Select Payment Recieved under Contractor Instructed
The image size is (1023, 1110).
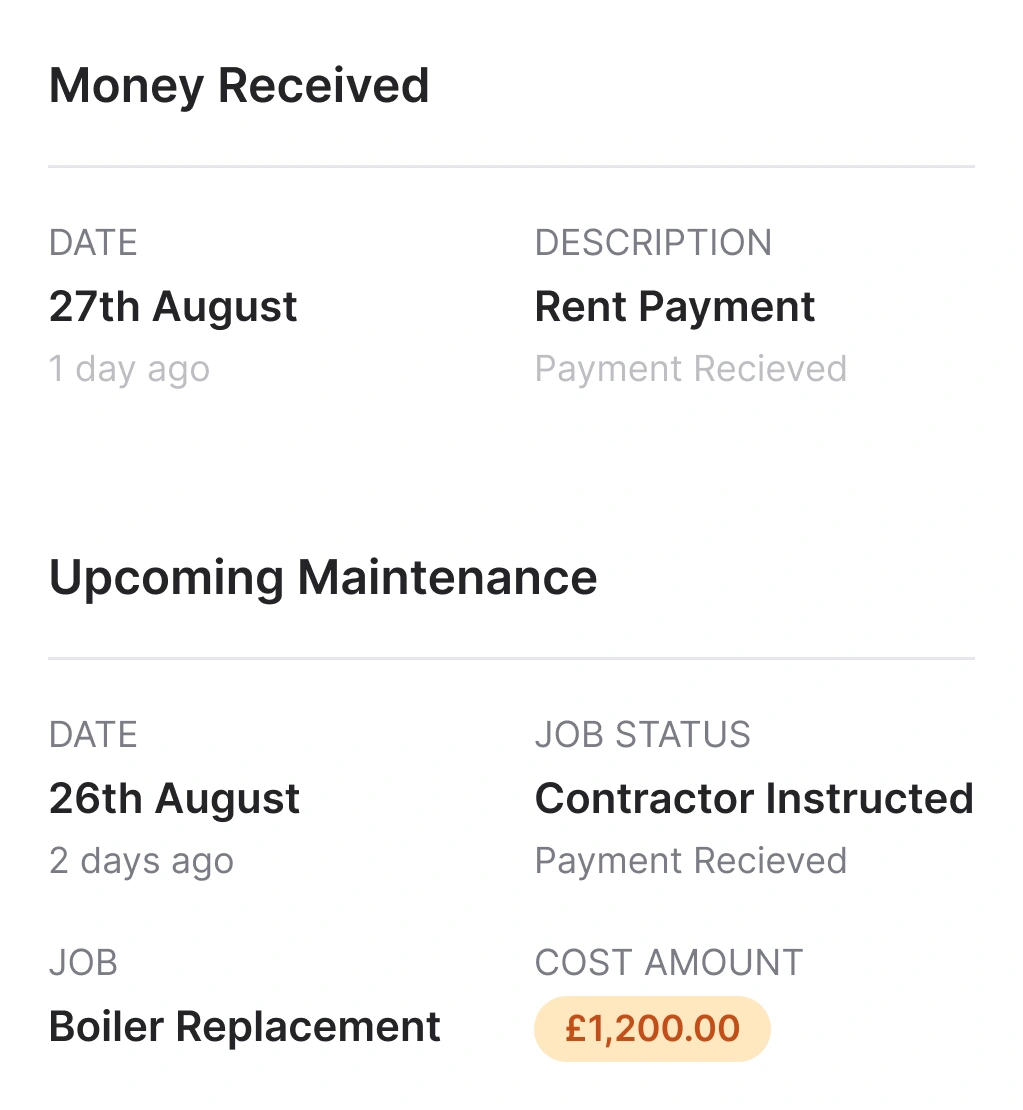coord(691,860)
